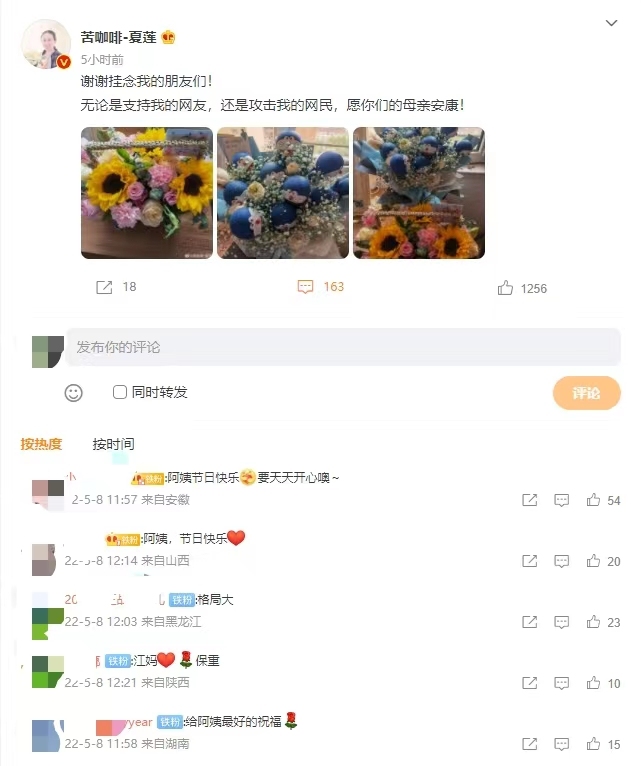
Task: Submit with the orange 评论 button
Action: [586, 393]
